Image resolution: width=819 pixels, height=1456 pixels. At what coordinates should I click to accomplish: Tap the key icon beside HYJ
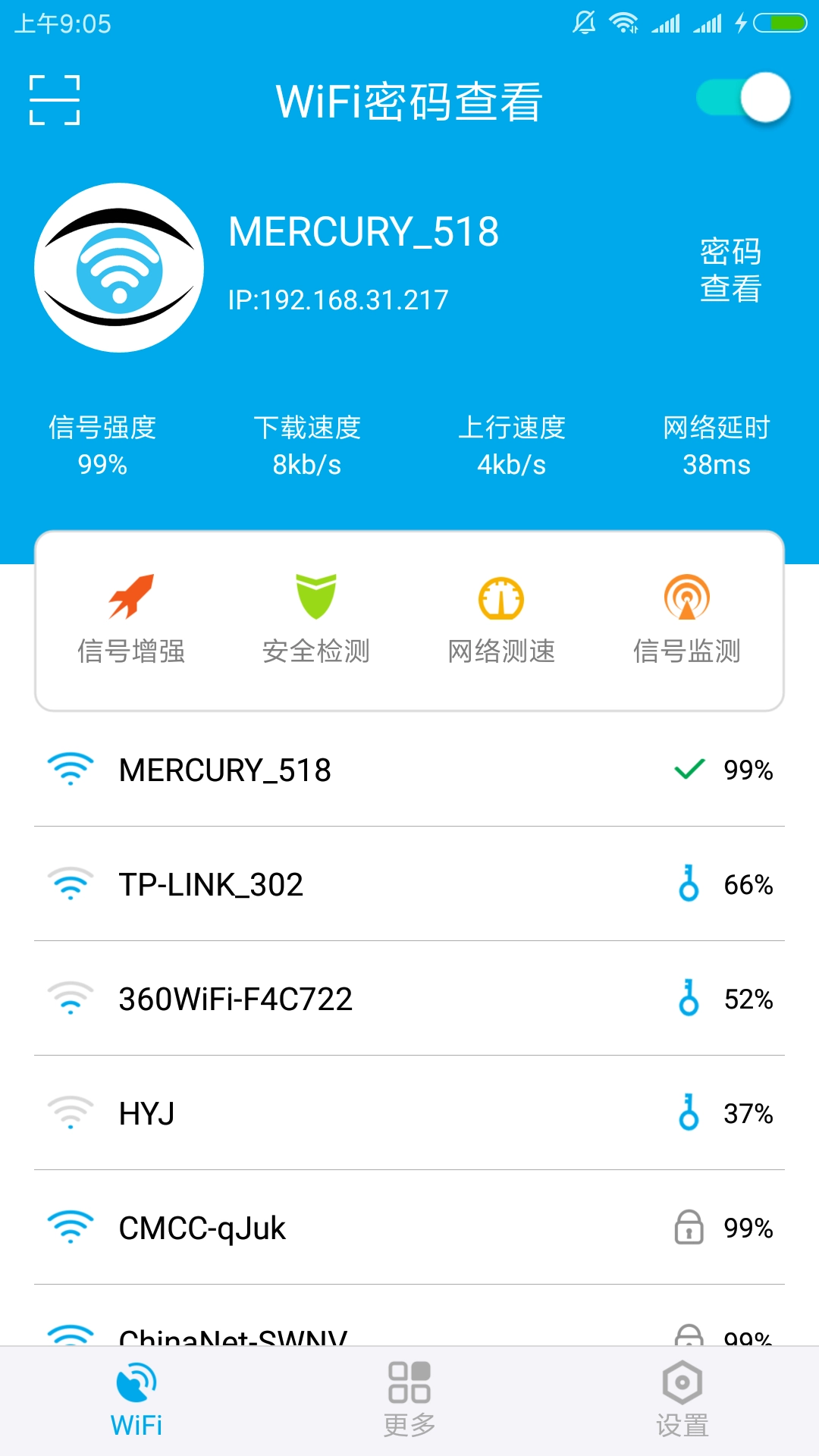pos(689,1112)
